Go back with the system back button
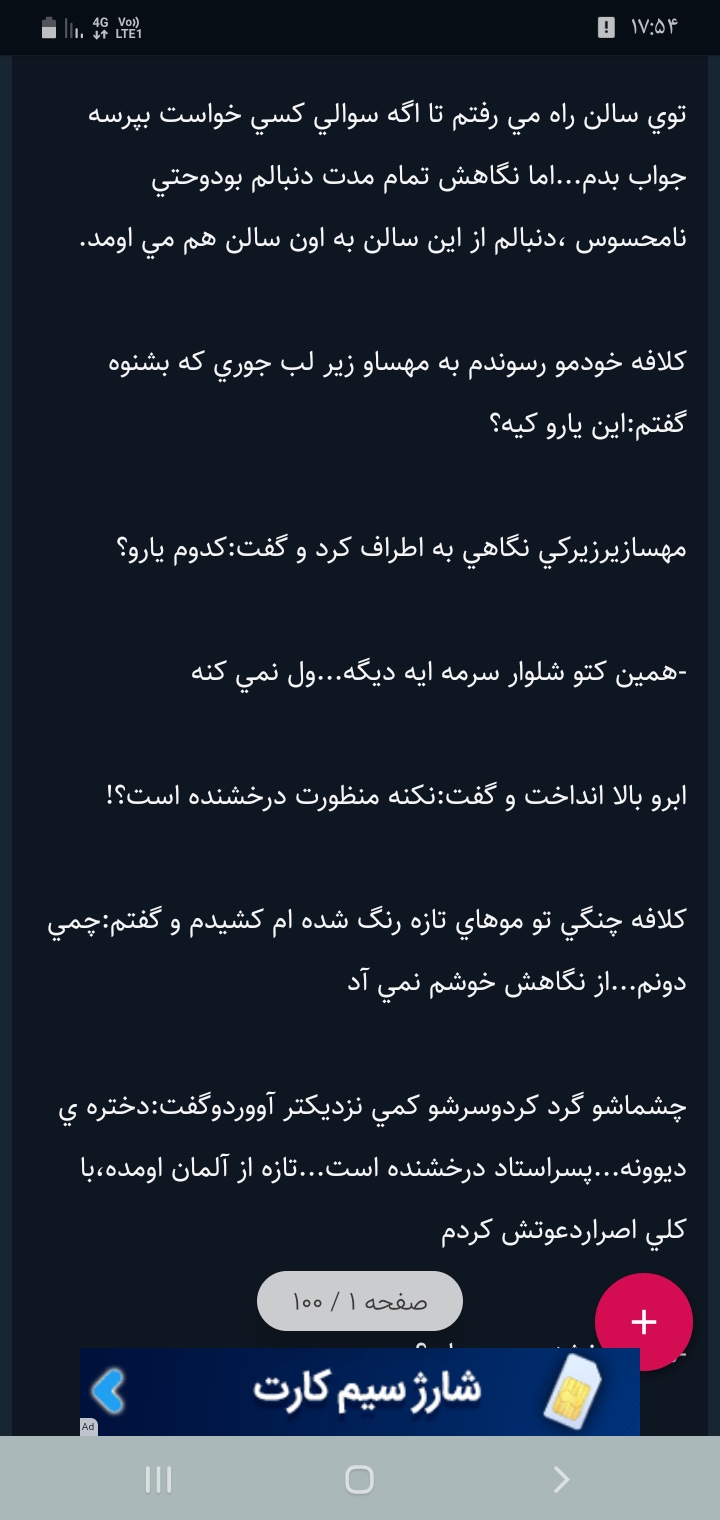Image resolution: width=720 pixels, height=1520 pixels. [x=561, y=1479]
